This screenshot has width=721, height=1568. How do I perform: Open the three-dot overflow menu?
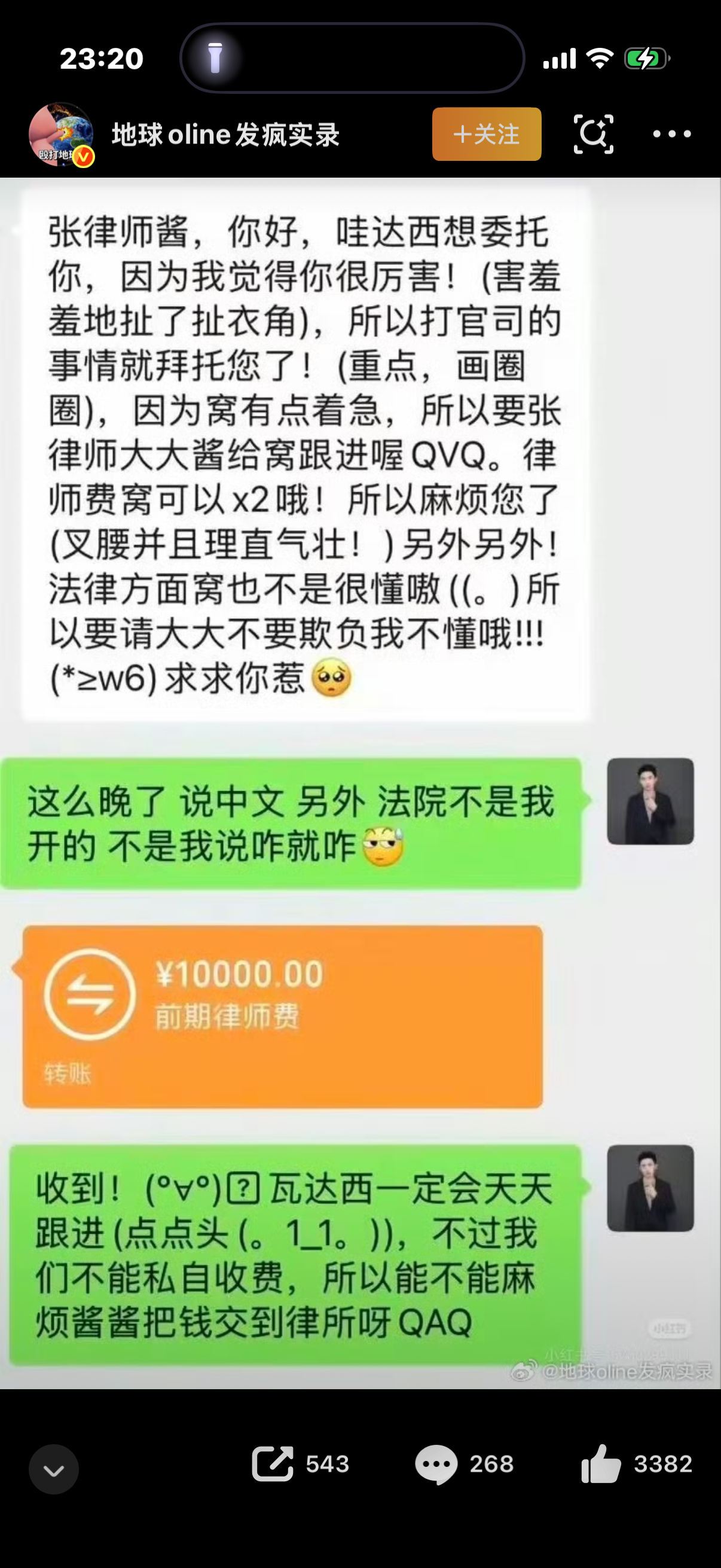(x=671, y=134)
